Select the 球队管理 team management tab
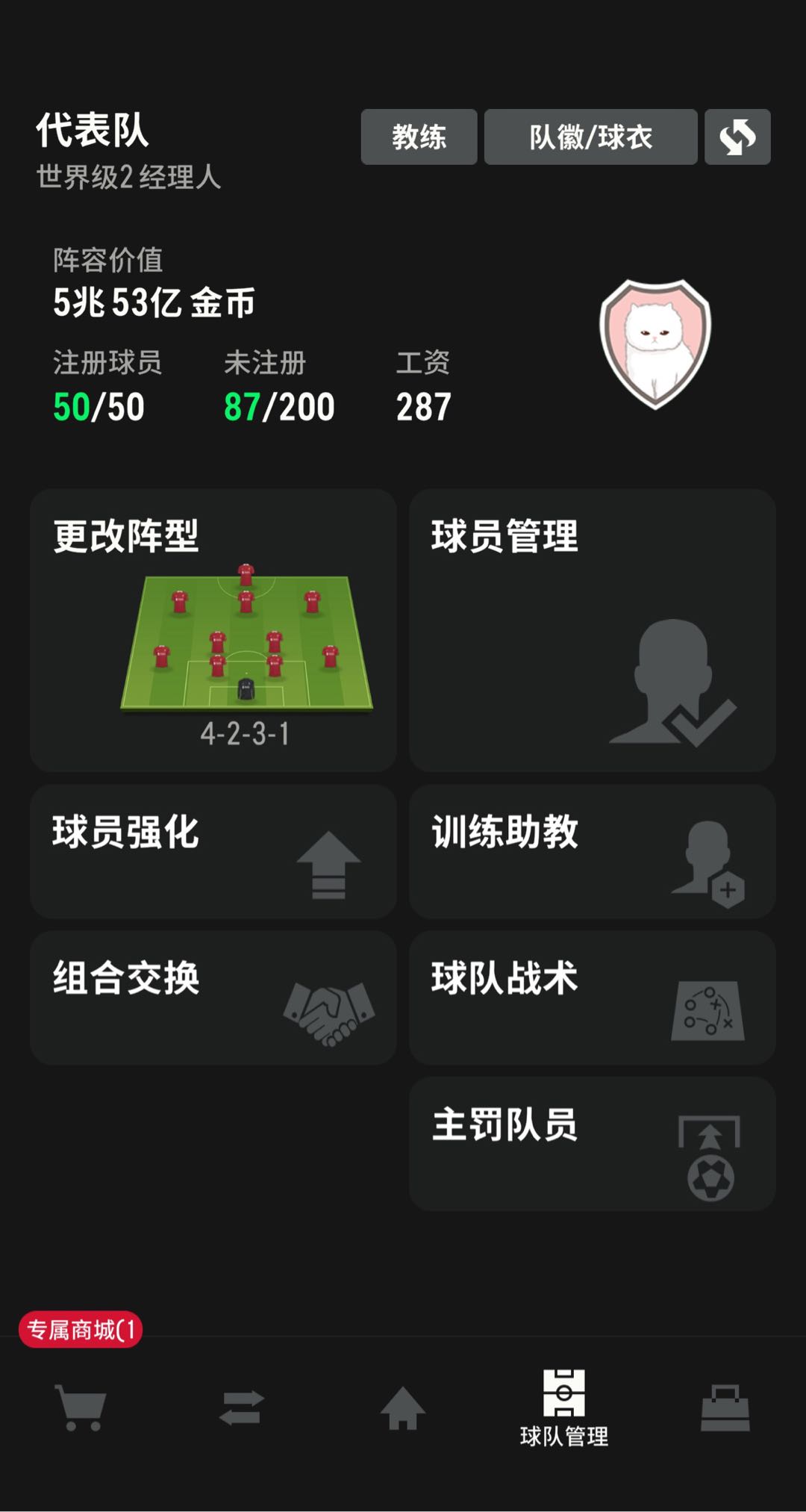The image size is (806, 1512). coord(564,1408)
